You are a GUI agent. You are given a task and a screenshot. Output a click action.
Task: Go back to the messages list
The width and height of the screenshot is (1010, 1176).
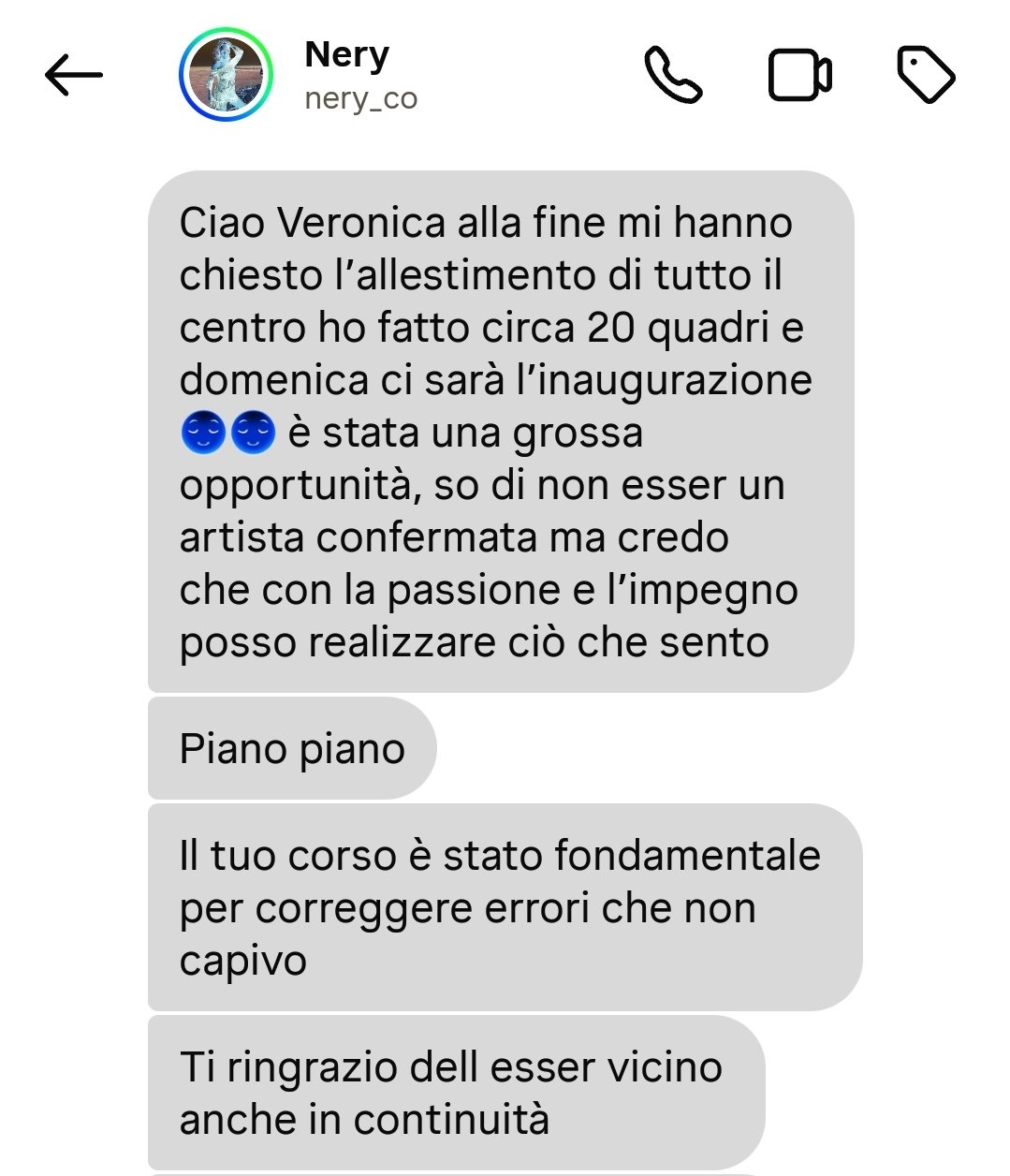click(x=73, y=75)
